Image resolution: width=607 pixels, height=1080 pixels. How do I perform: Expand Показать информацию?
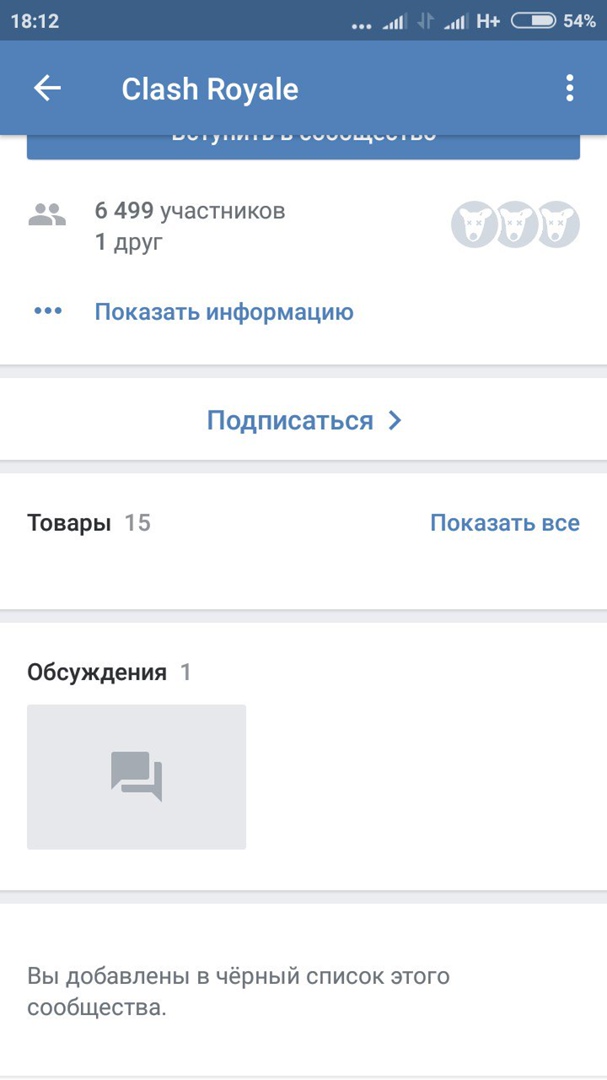click(x=223, y=312)
